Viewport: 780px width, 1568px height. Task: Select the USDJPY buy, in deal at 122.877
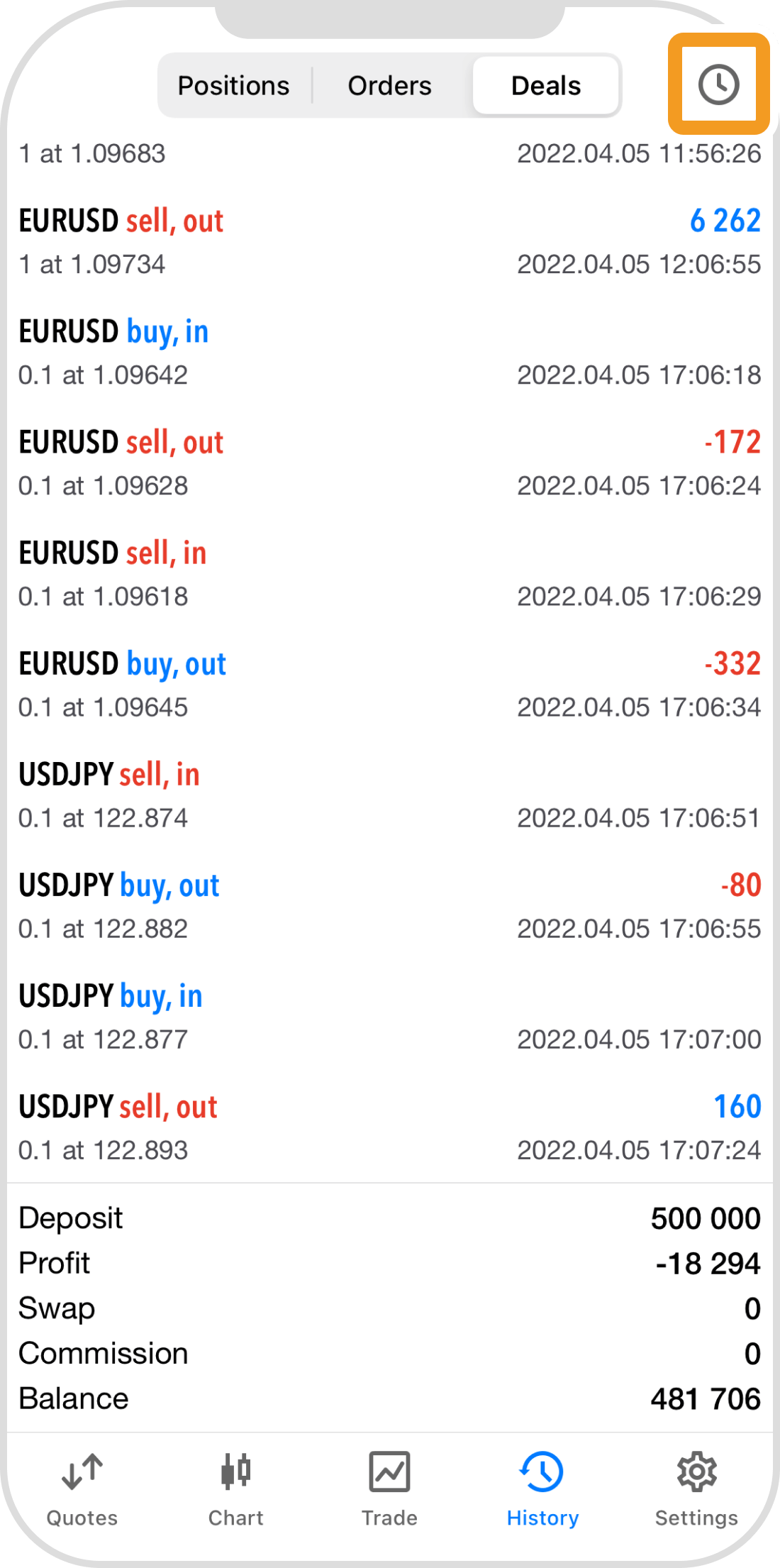tap(389, 1017)
